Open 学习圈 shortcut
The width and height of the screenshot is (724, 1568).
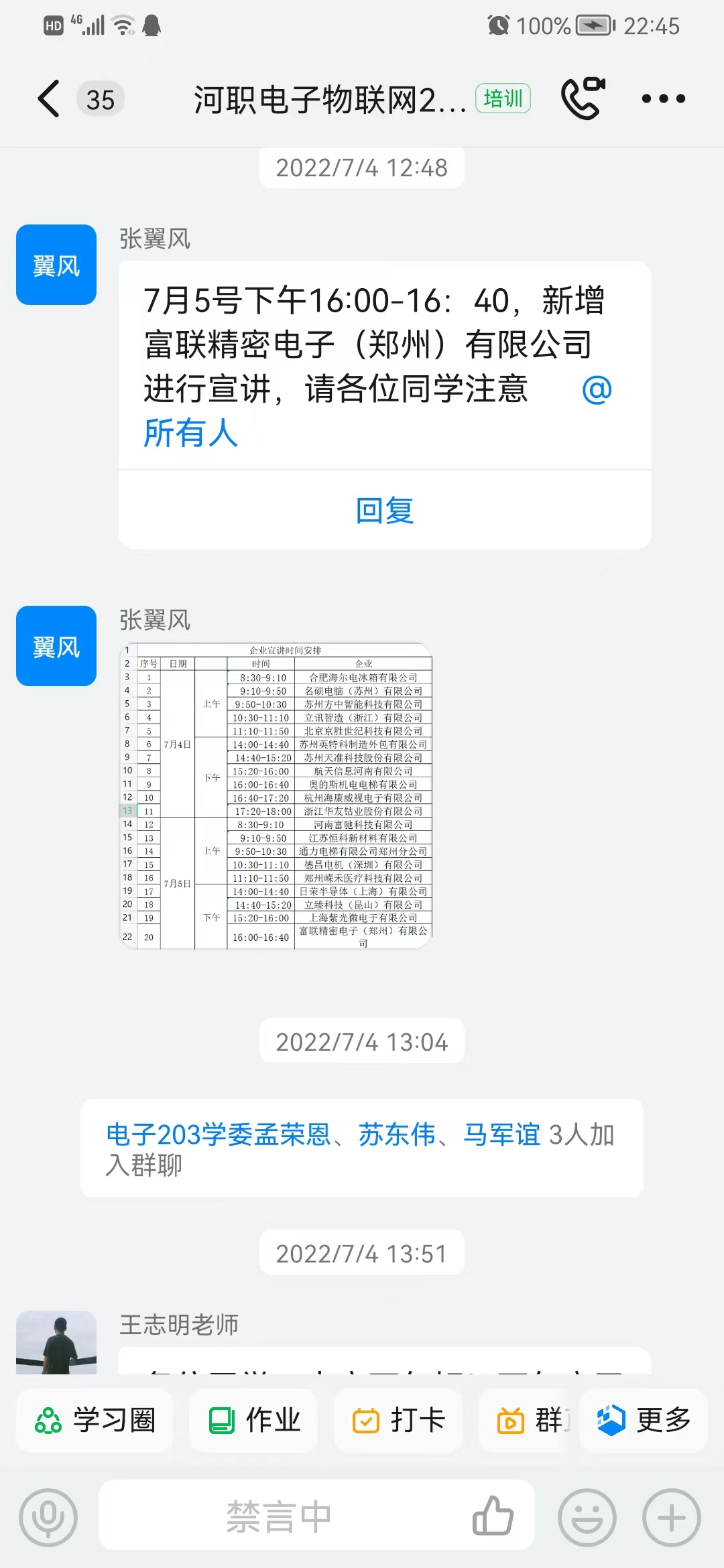tap(95, 1419)
